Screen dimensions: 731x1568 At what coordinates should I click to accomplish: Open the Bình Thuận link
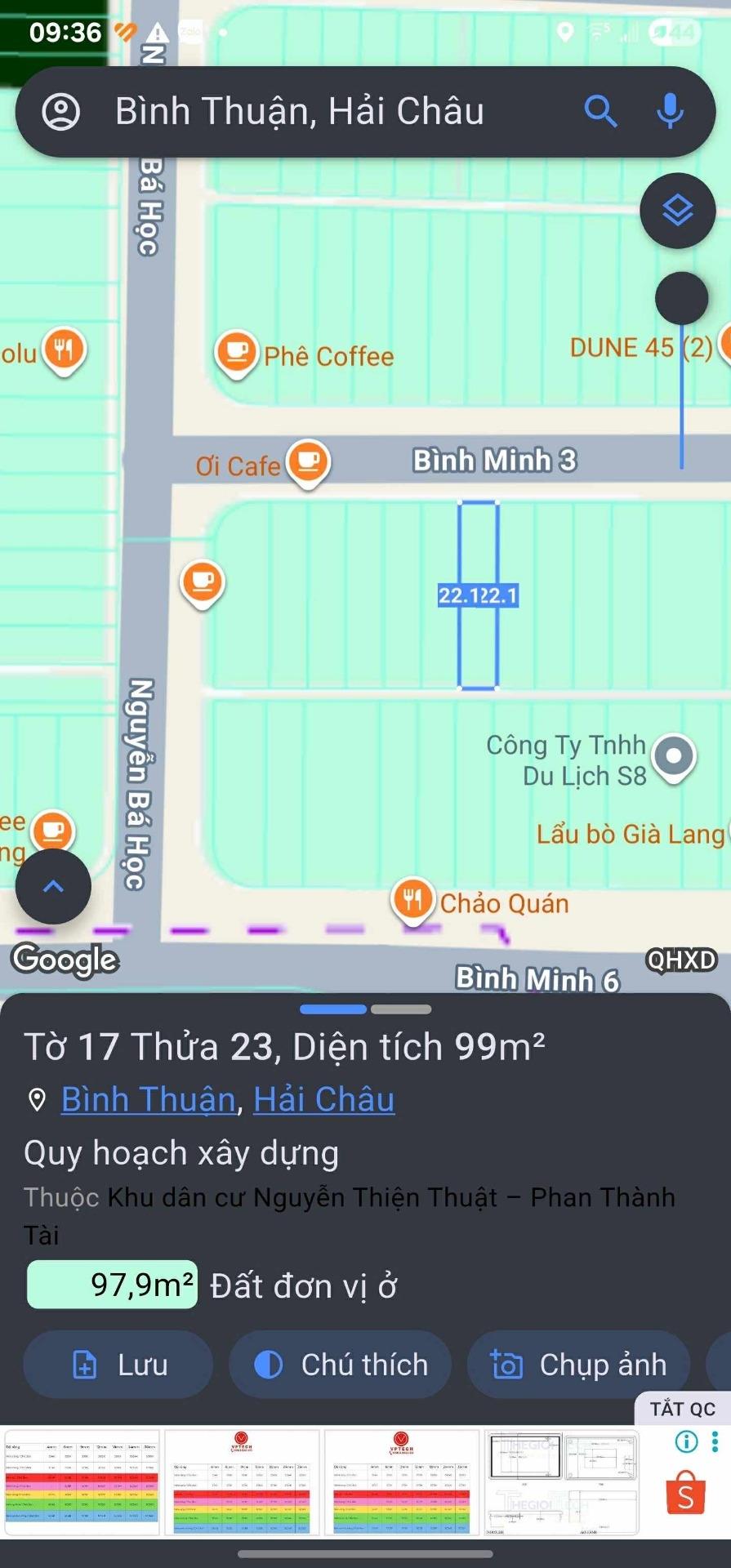pyautogui.click(x=148, y=1099)
